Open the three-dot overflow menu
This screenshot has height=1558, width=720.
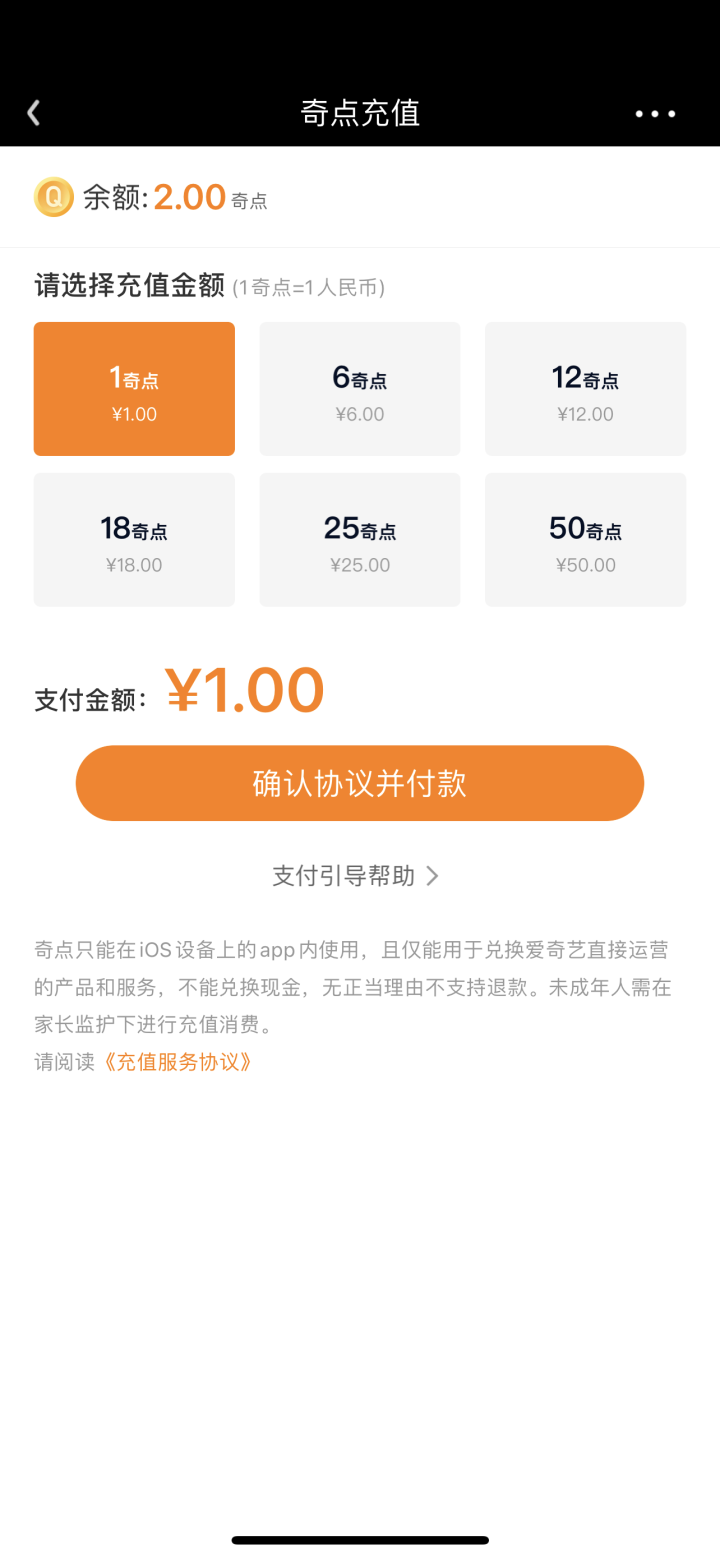click(655, 114)
